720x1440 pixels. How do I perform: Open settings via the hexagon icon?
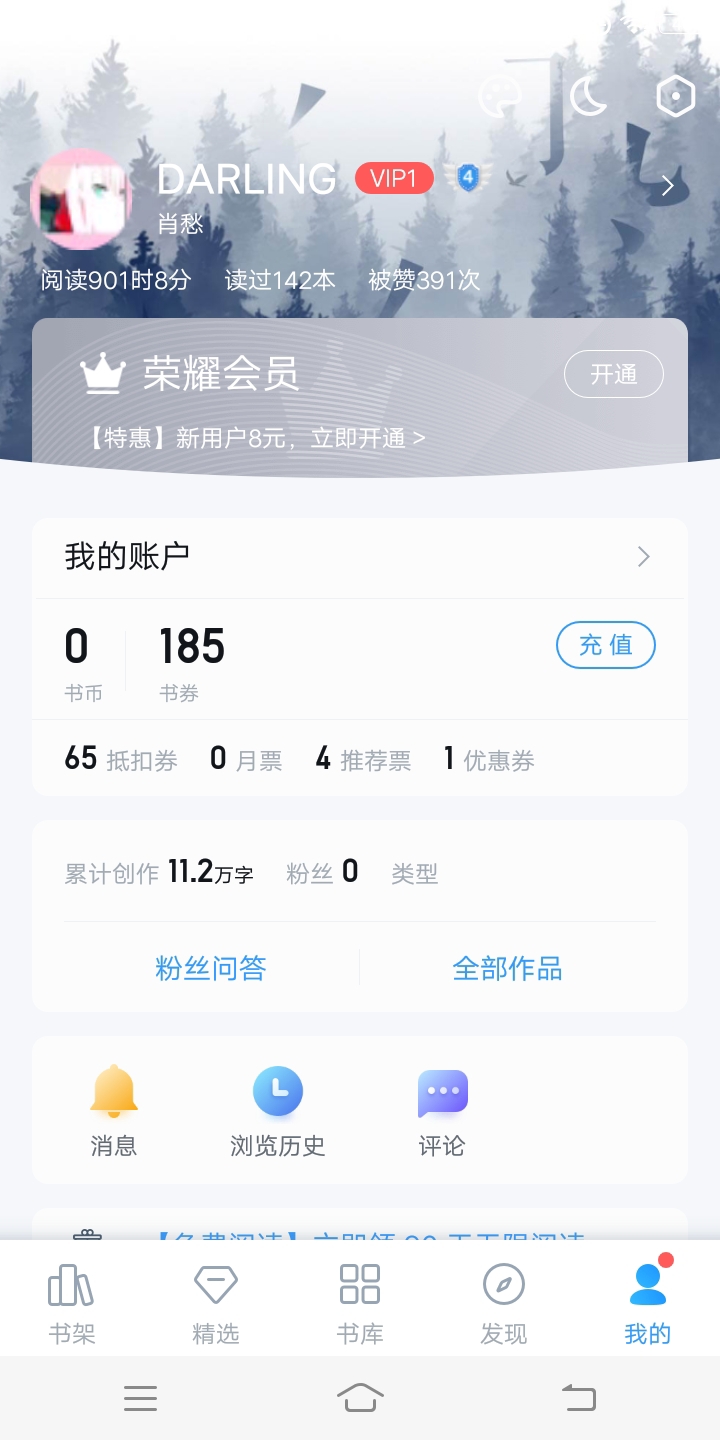tap(675, 97)
